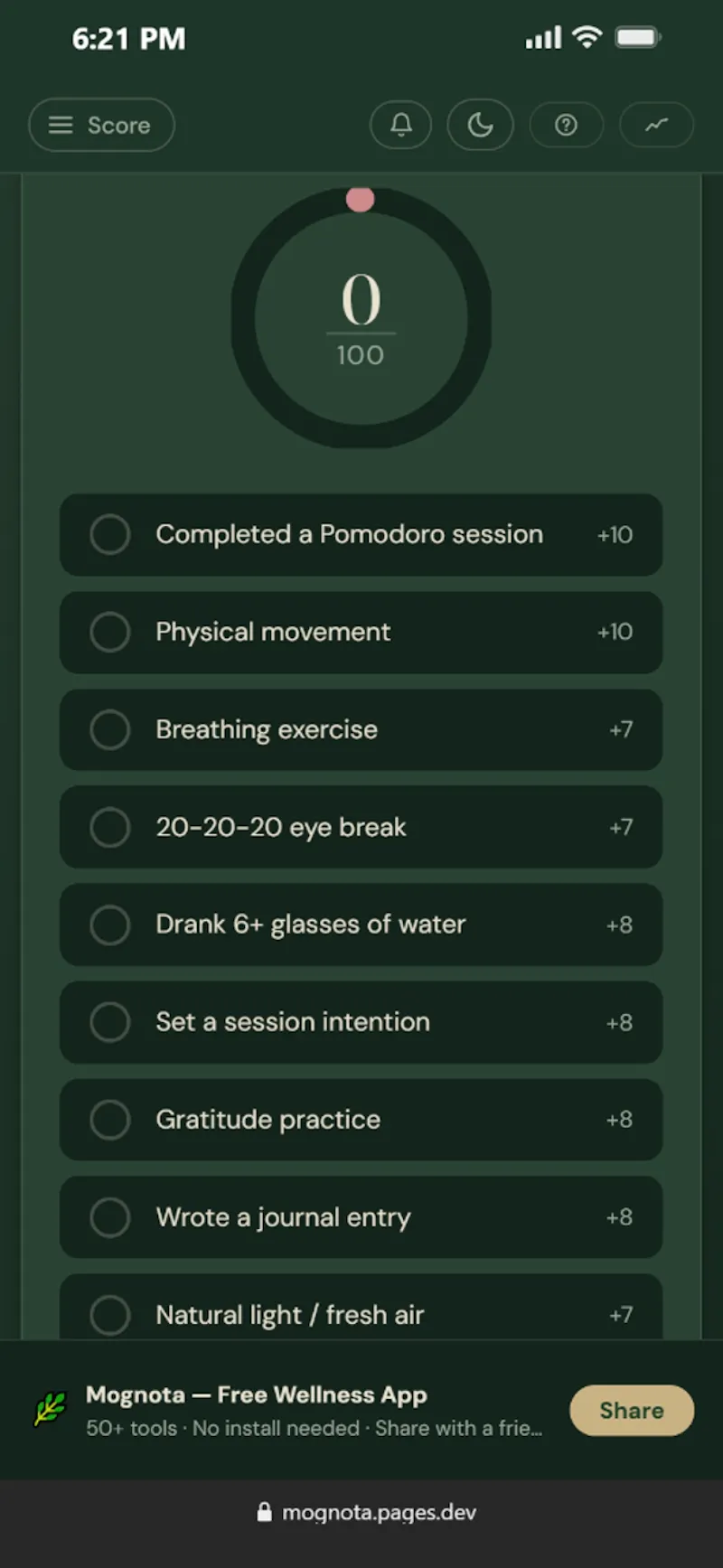Check off Gratitude practice
The height and width of the screenshot is (1568, 723).
click(x=361, y=1120)
